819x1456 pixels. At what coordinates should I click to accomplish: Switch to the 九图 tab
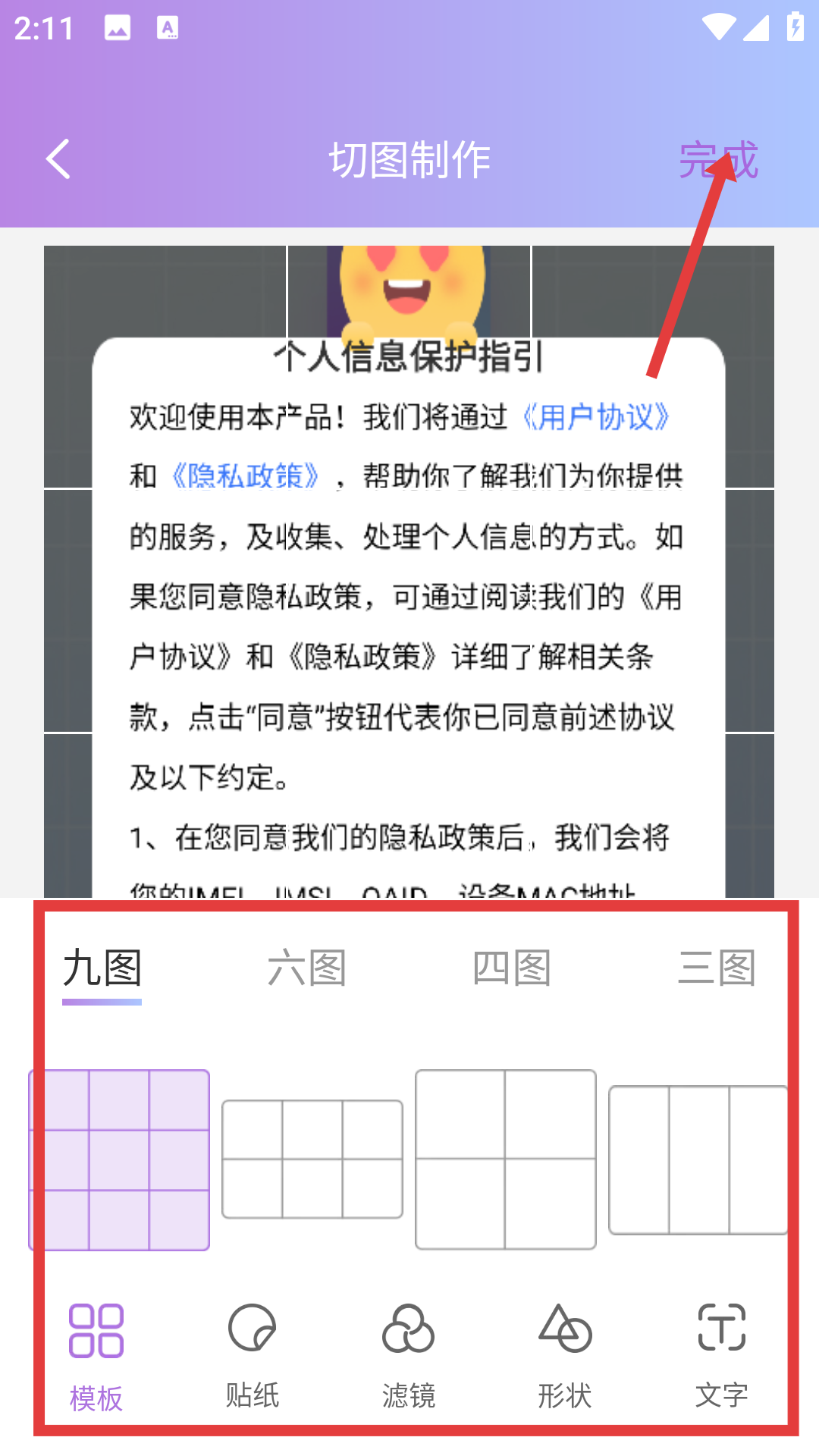[x=102, y=969]
